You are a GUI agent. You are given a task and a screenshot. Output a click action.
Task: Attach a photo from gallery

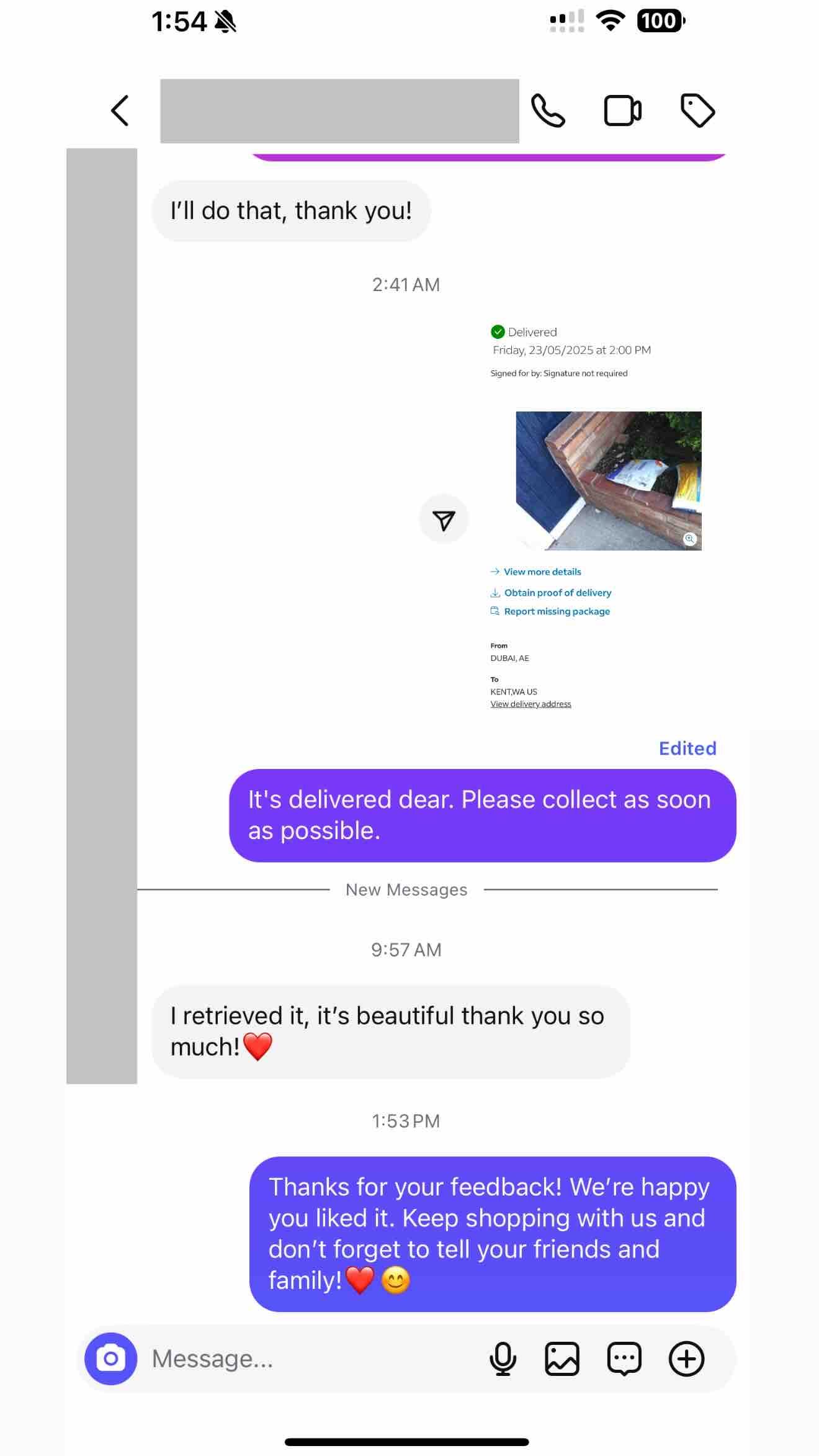tap(562, 1359)
